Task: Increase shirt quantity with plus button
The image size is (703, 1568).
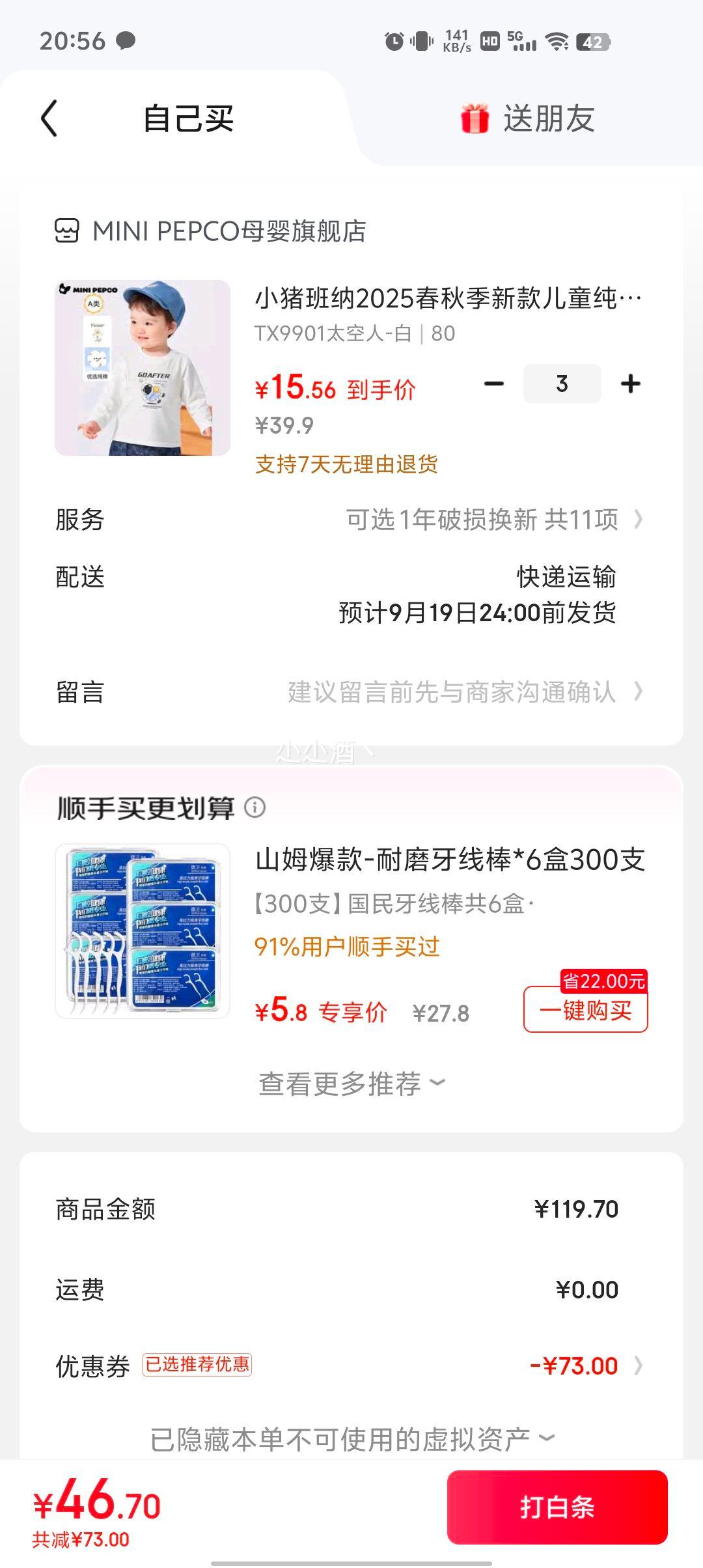Action: (630, 384)
